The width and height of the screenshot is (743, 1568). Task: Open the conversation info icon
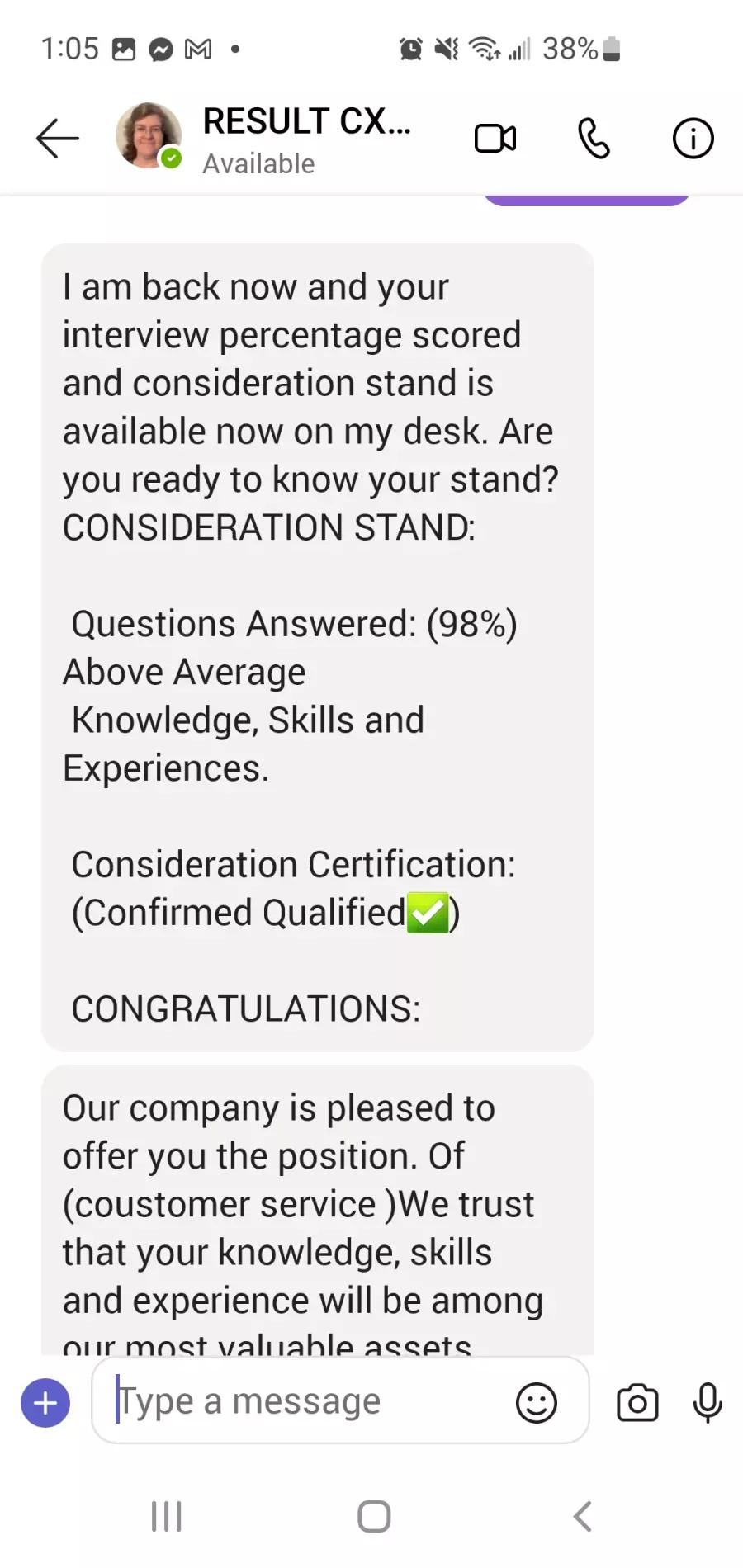point(693,139)
